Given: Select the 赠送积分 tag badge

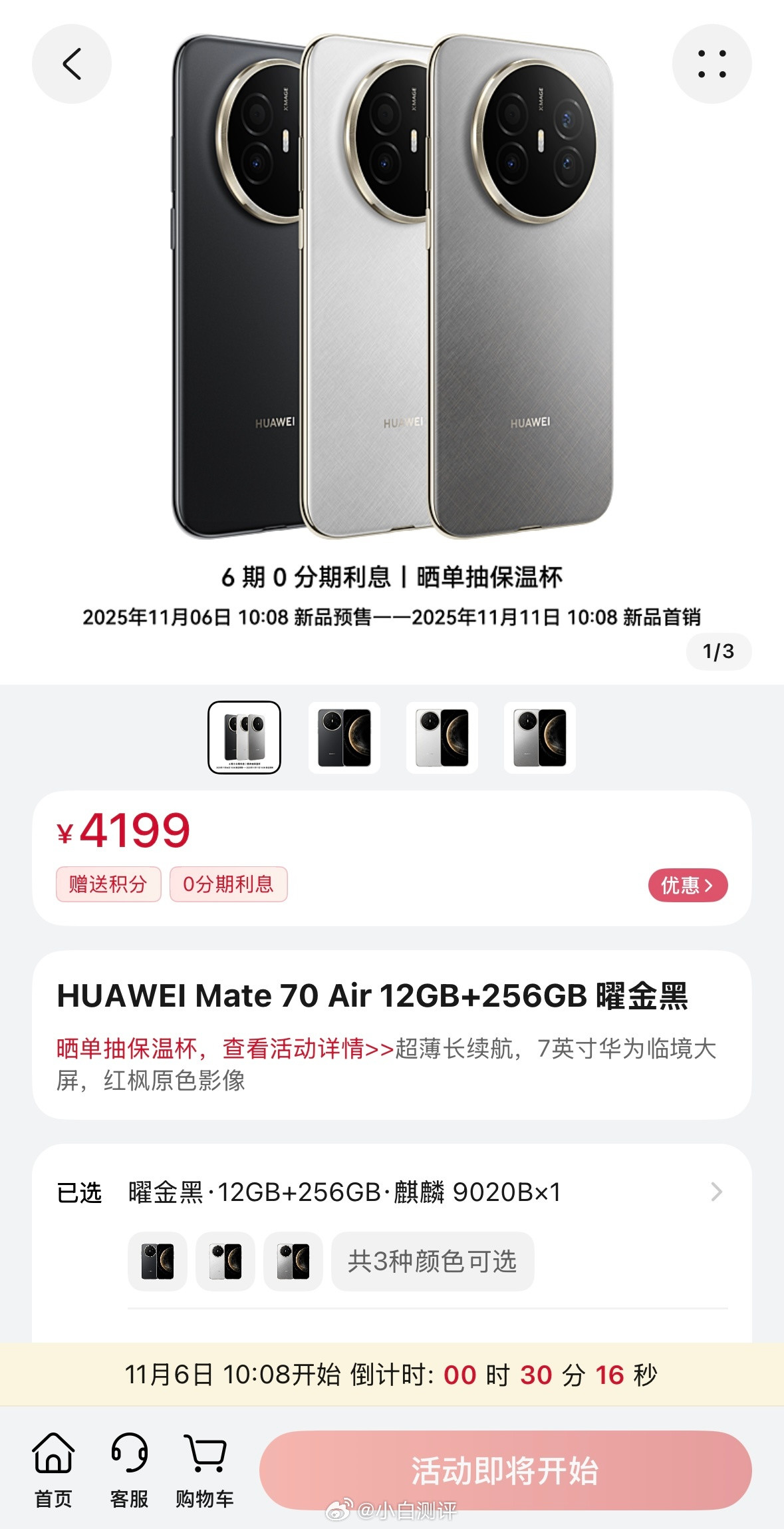Looking at the screenshot, I should pyautogui.click(x=108, y=884).
